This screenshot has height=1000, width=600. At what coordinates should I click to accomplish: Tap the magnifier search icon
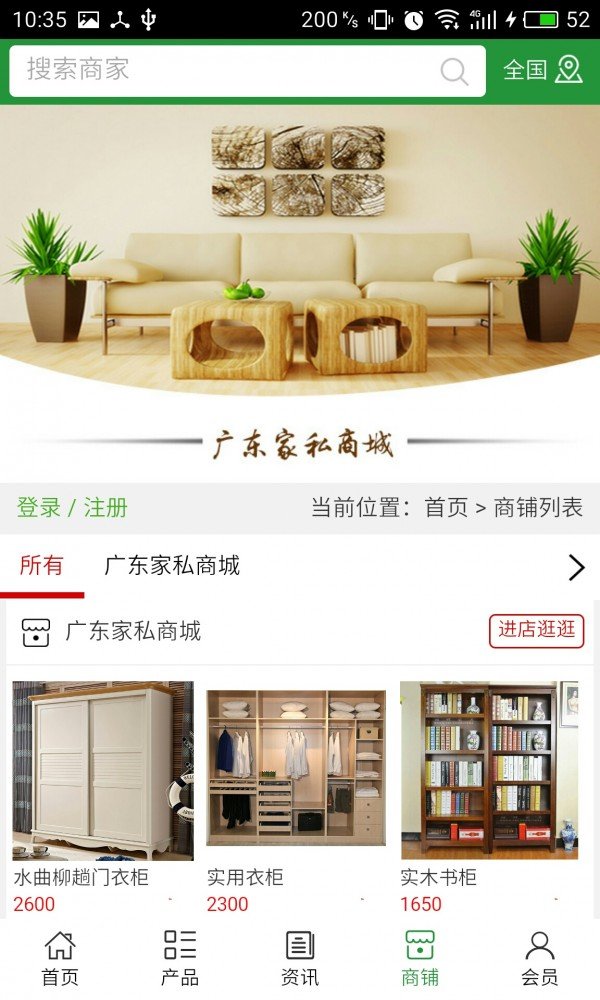[454, 71]
